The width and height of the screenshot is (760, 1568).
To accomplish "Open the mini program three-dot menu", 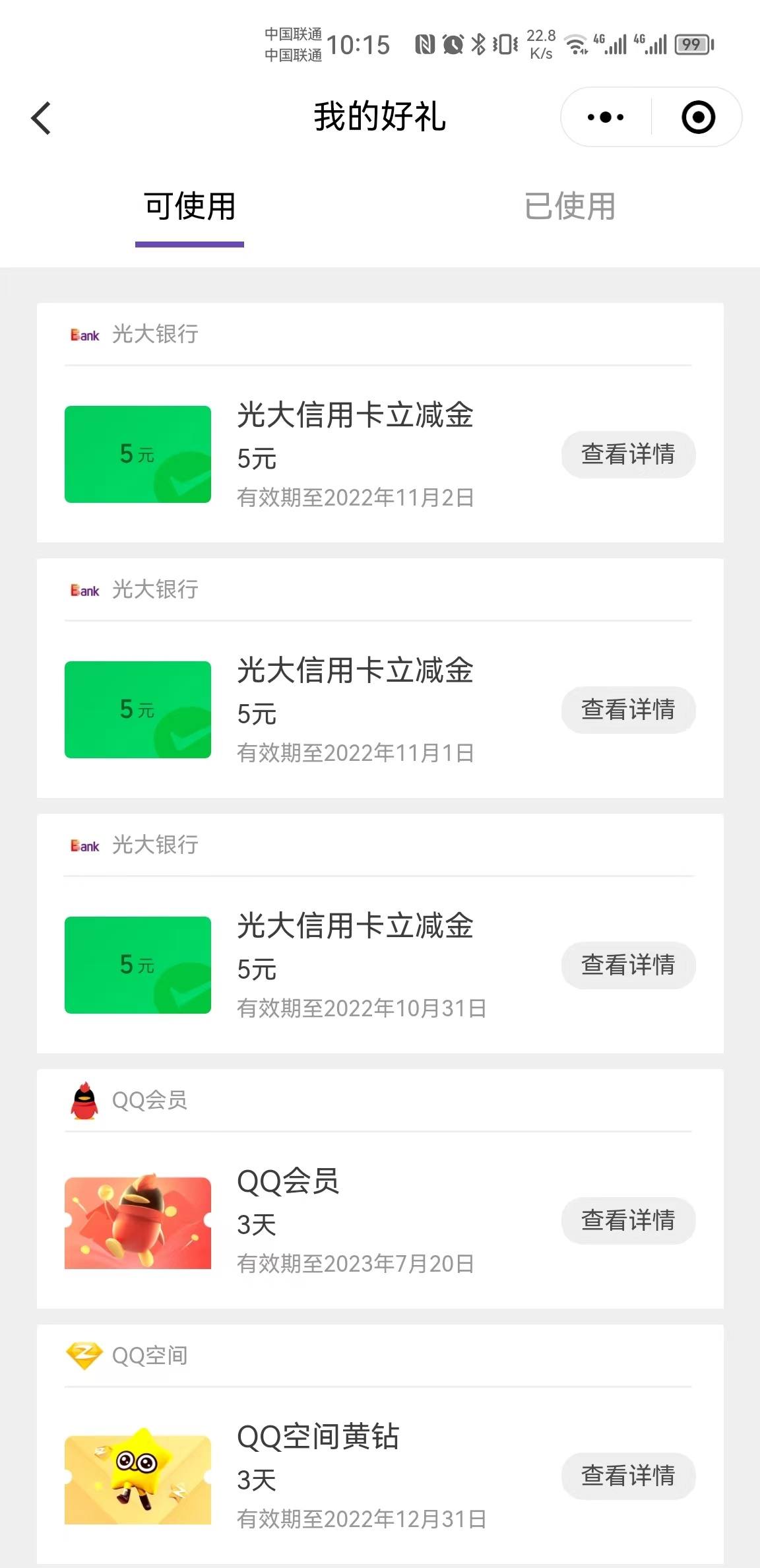I will [x=606, y=117].
